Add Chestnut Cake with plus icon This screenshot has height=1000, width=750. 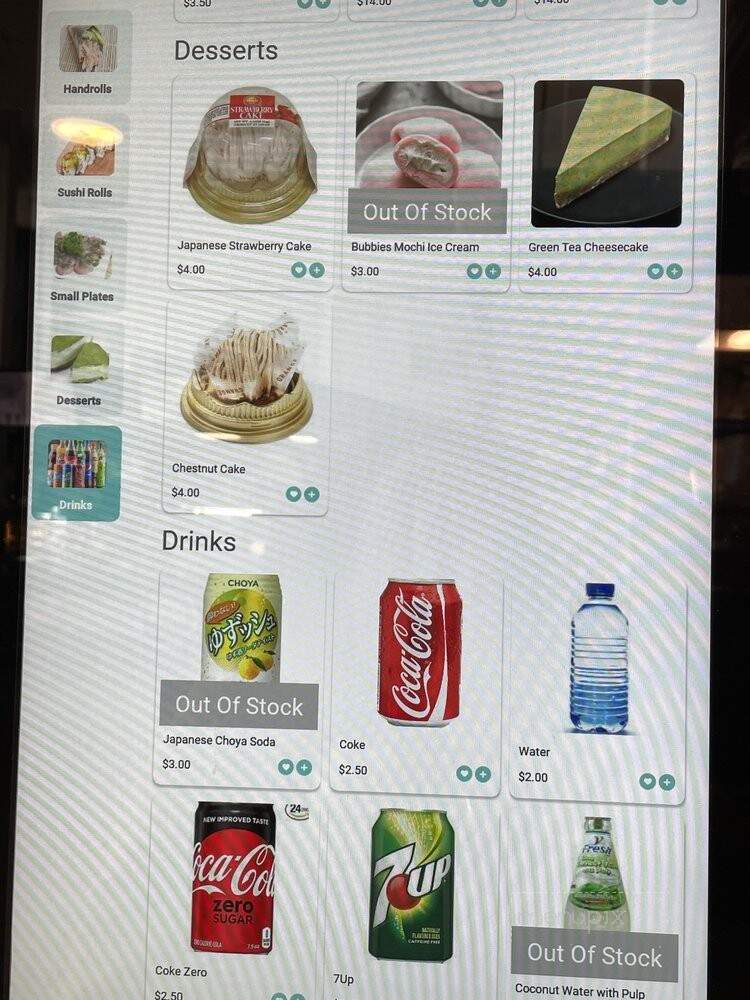click(312, 494)
